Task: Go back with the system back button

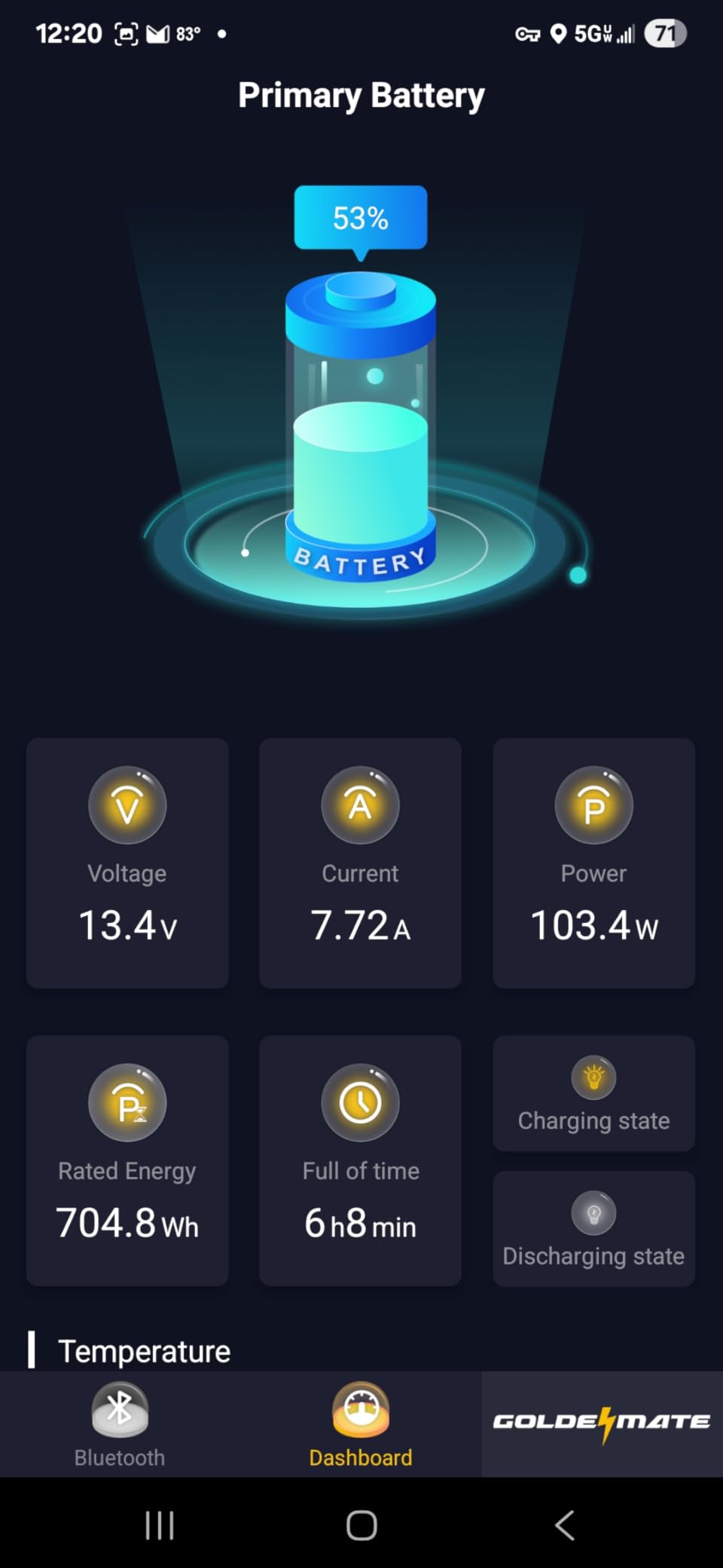Action: 564,1526
